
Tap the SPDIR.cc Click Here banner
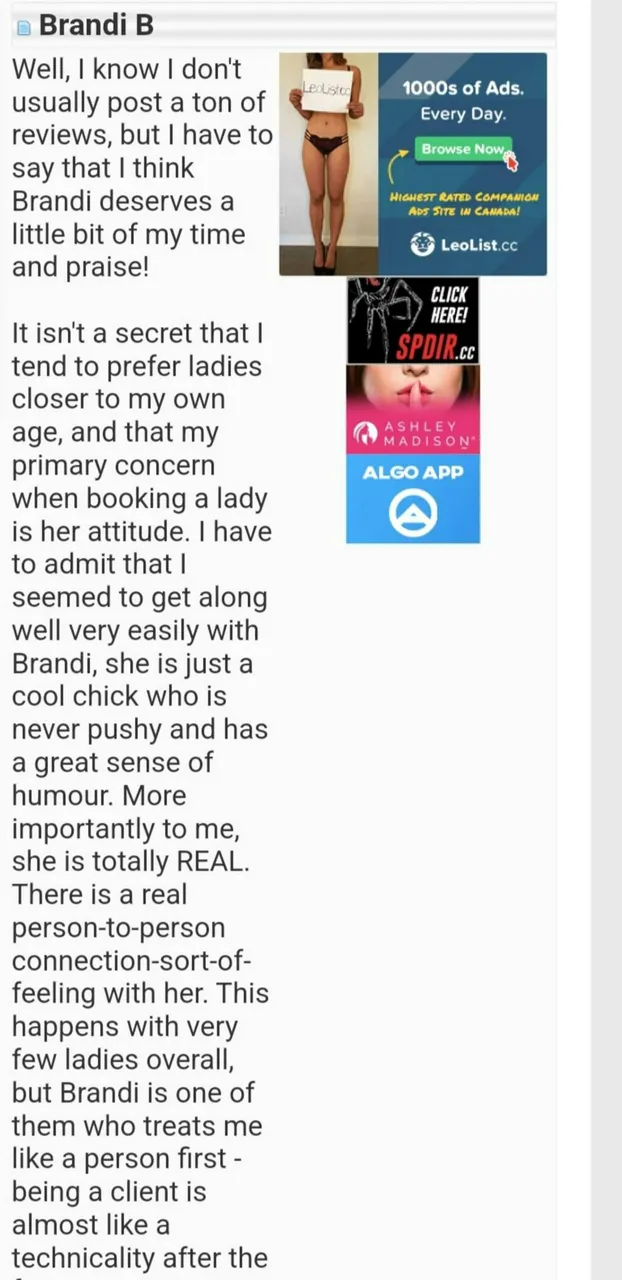click(412, 320)
